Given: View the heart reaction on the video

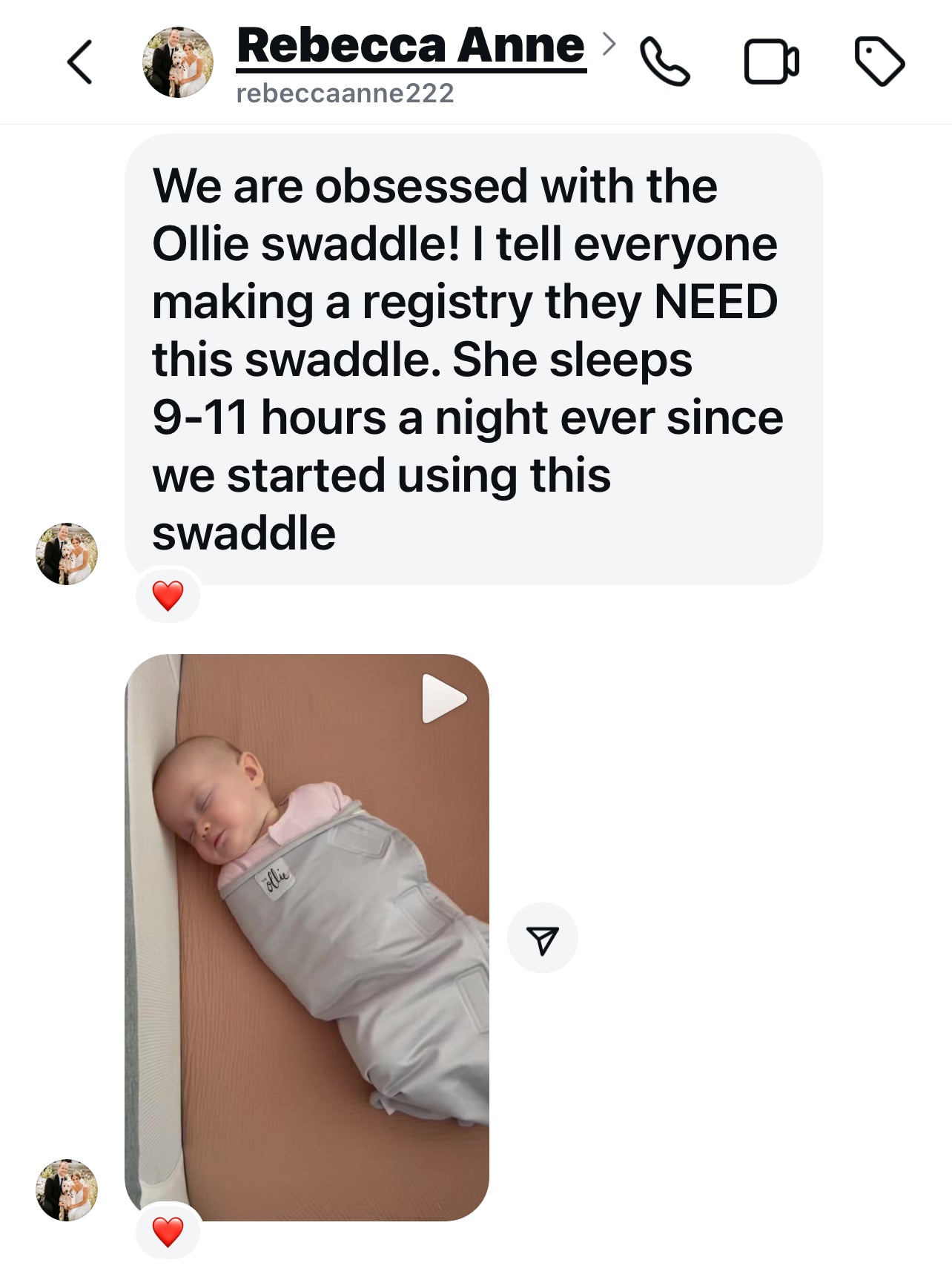Looking at the screenshot, I should click(x=168, y=1232).
